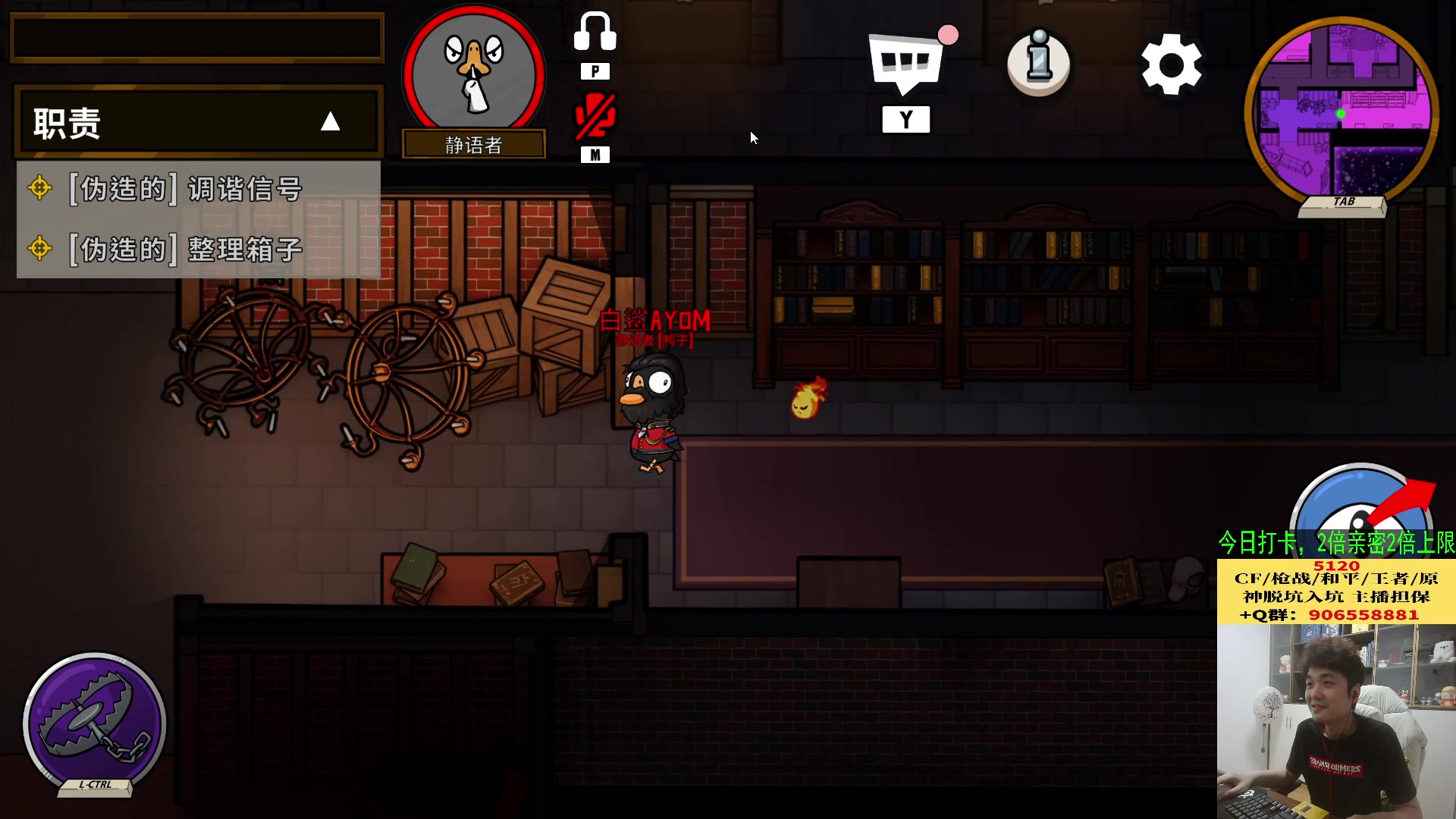Image resolution: width=1456 pixels, height=819 pixels.
Task: Open the settings gear
Action: [1171, 64]
